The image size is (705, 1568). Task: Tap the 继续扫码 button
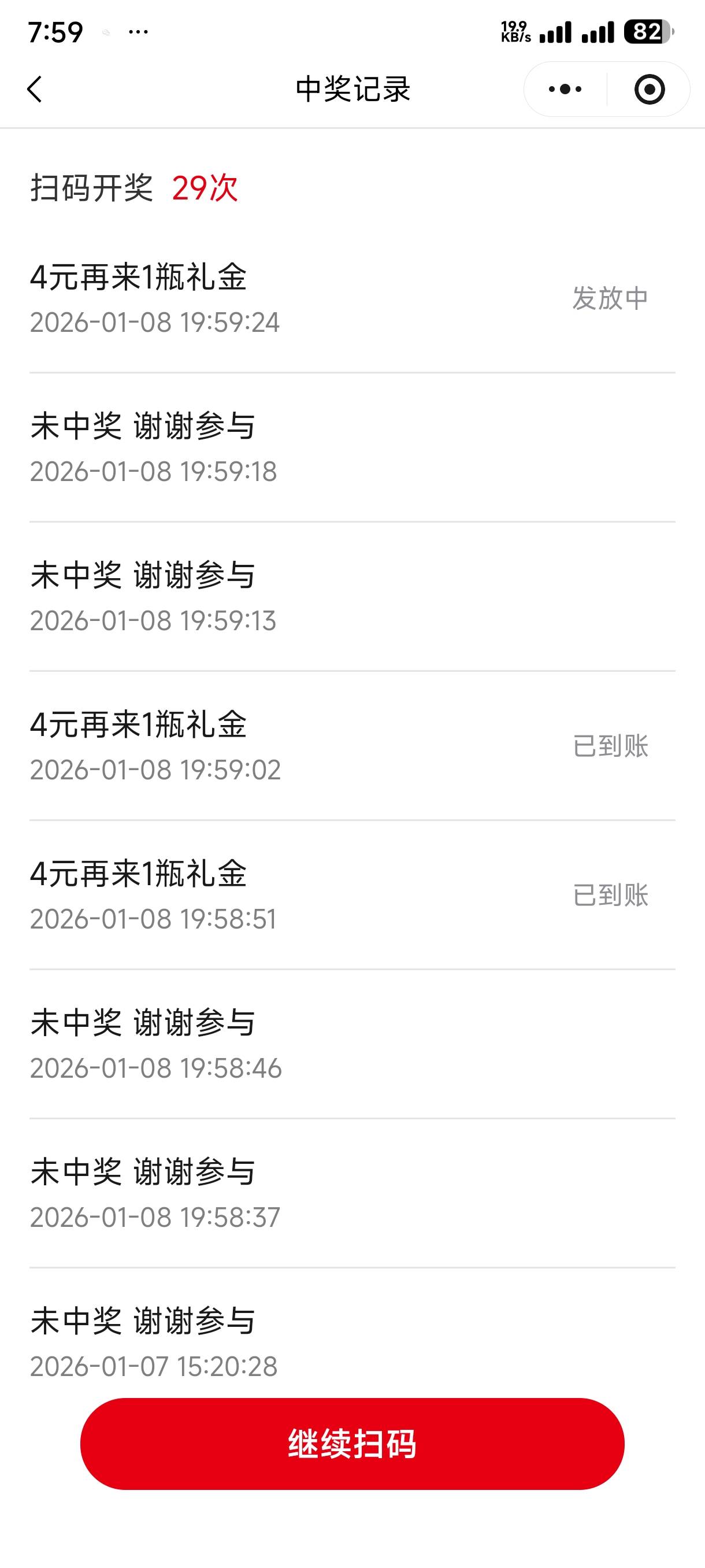352,1443
